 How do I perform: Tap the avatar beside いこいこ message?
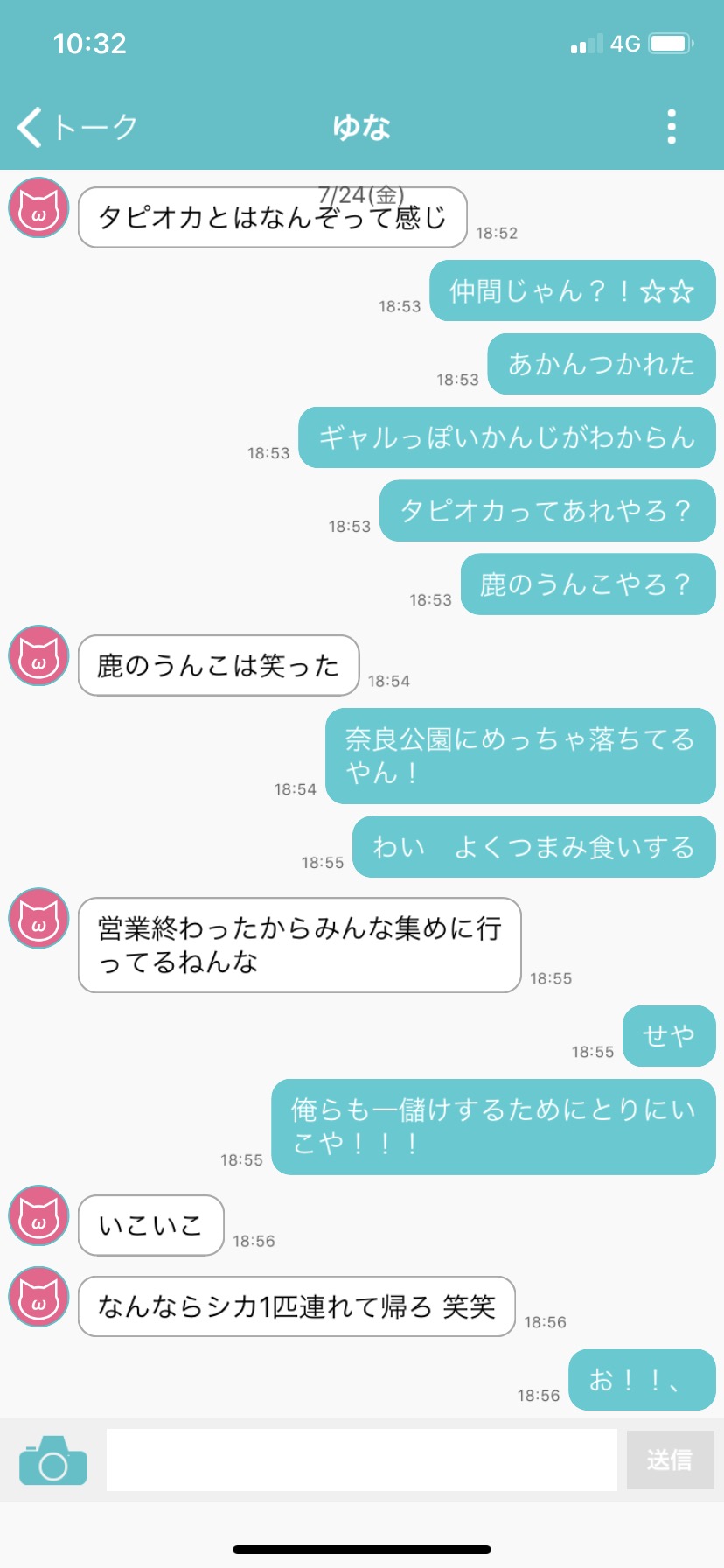38,1215
